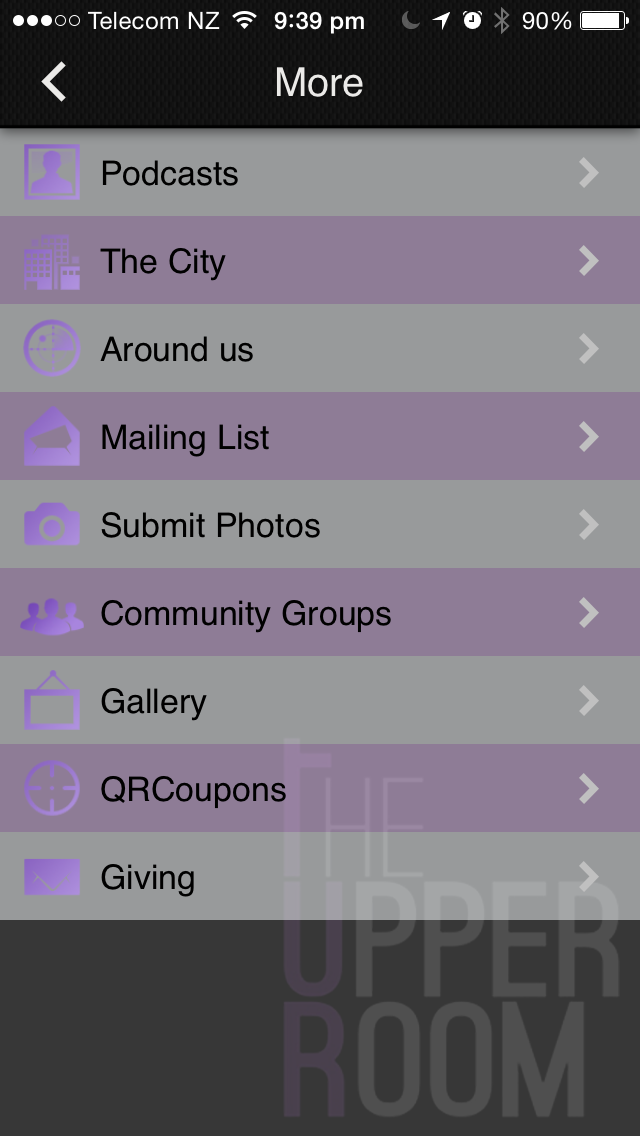Open the Gallery row

[x=320, y=701]
